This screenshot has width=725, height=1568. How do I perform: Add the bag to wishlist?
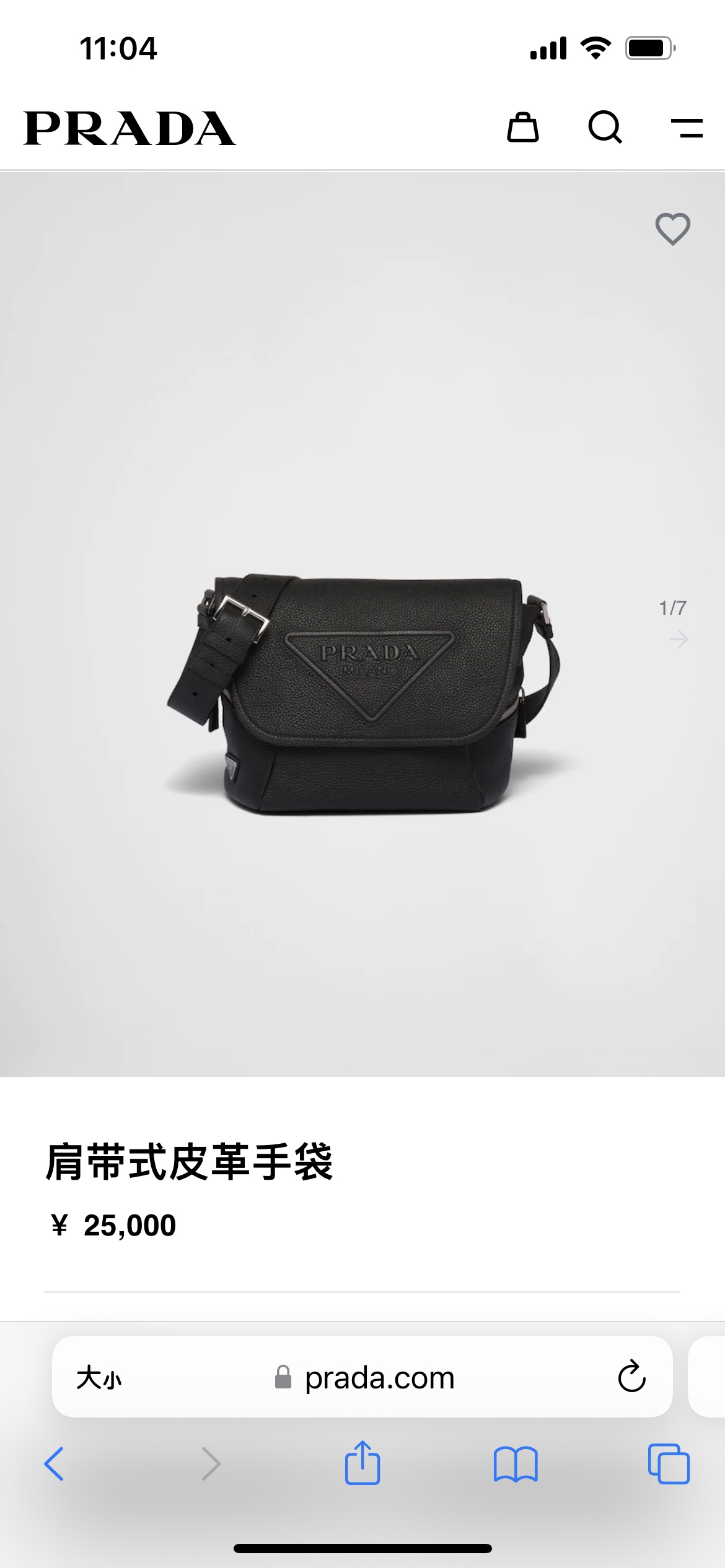(672, 229)
